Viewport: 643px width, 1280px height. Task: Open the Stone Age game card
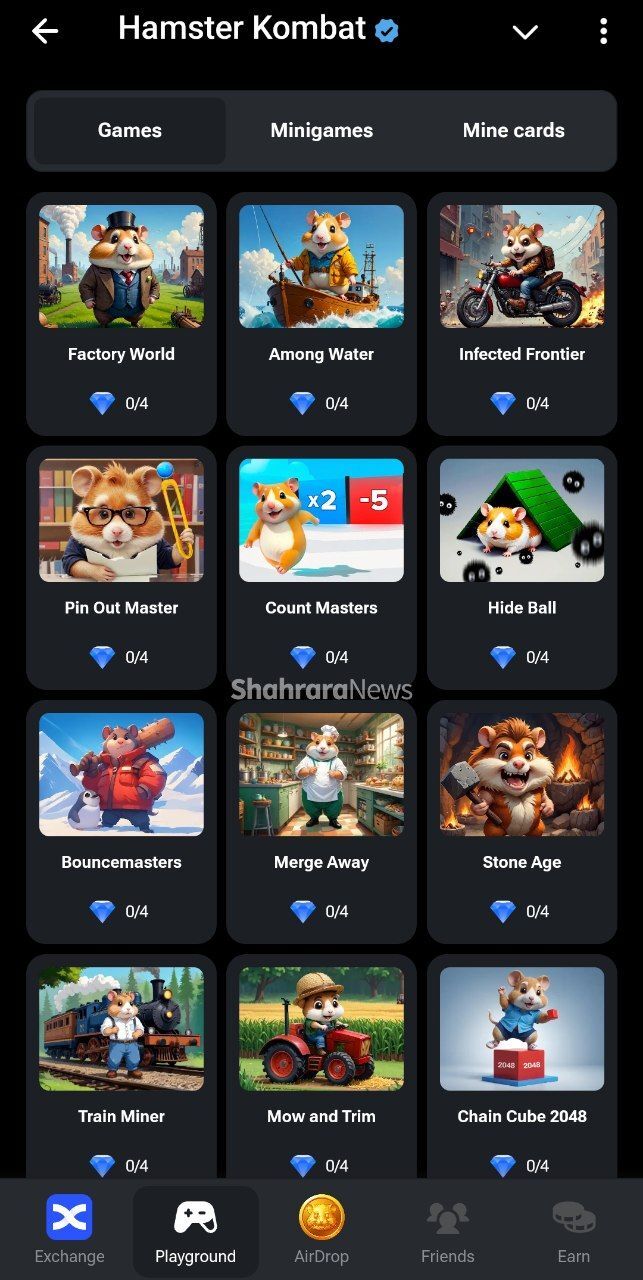[x=521, y=820]
